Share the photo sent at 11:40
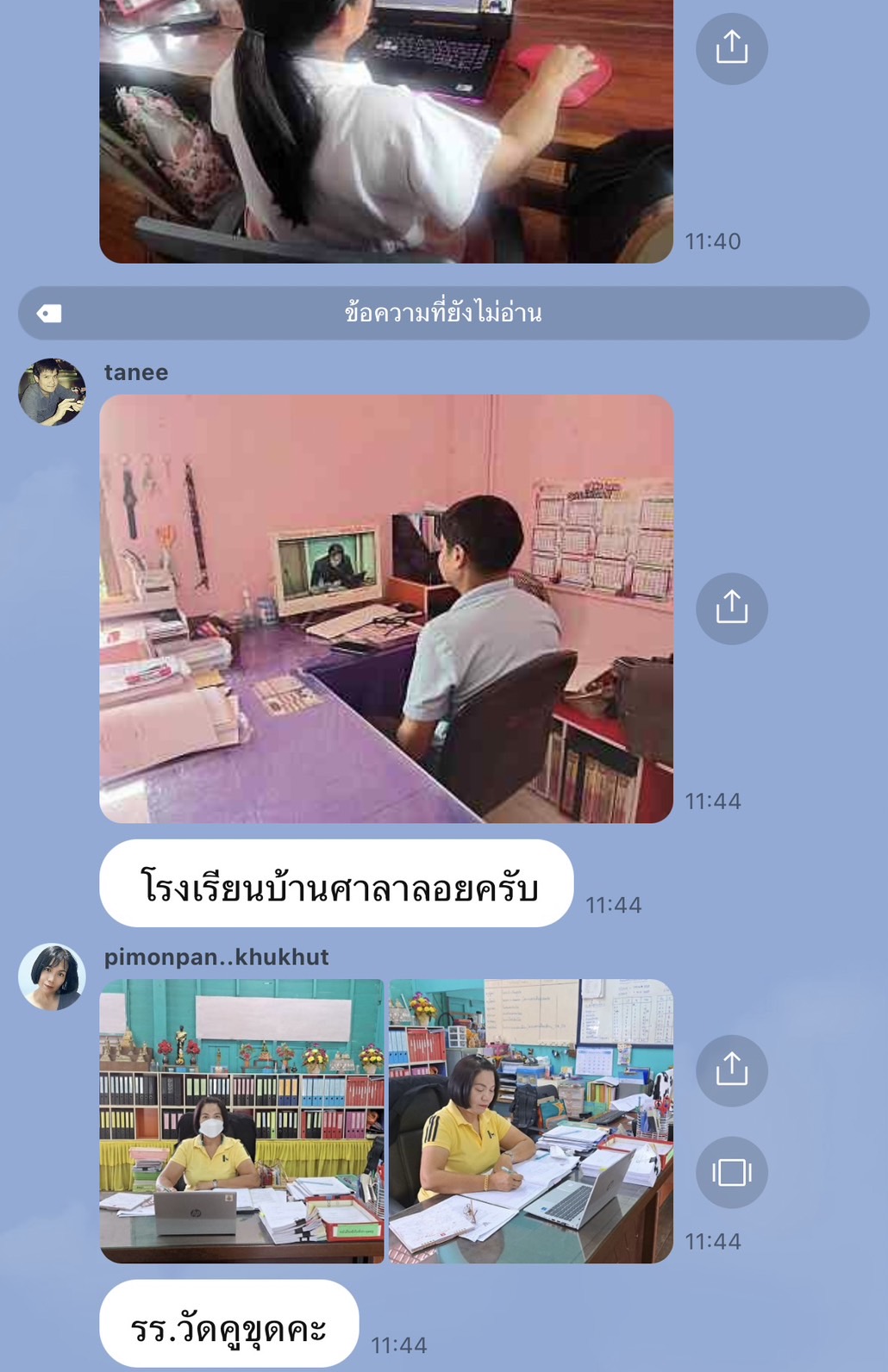 731,47
